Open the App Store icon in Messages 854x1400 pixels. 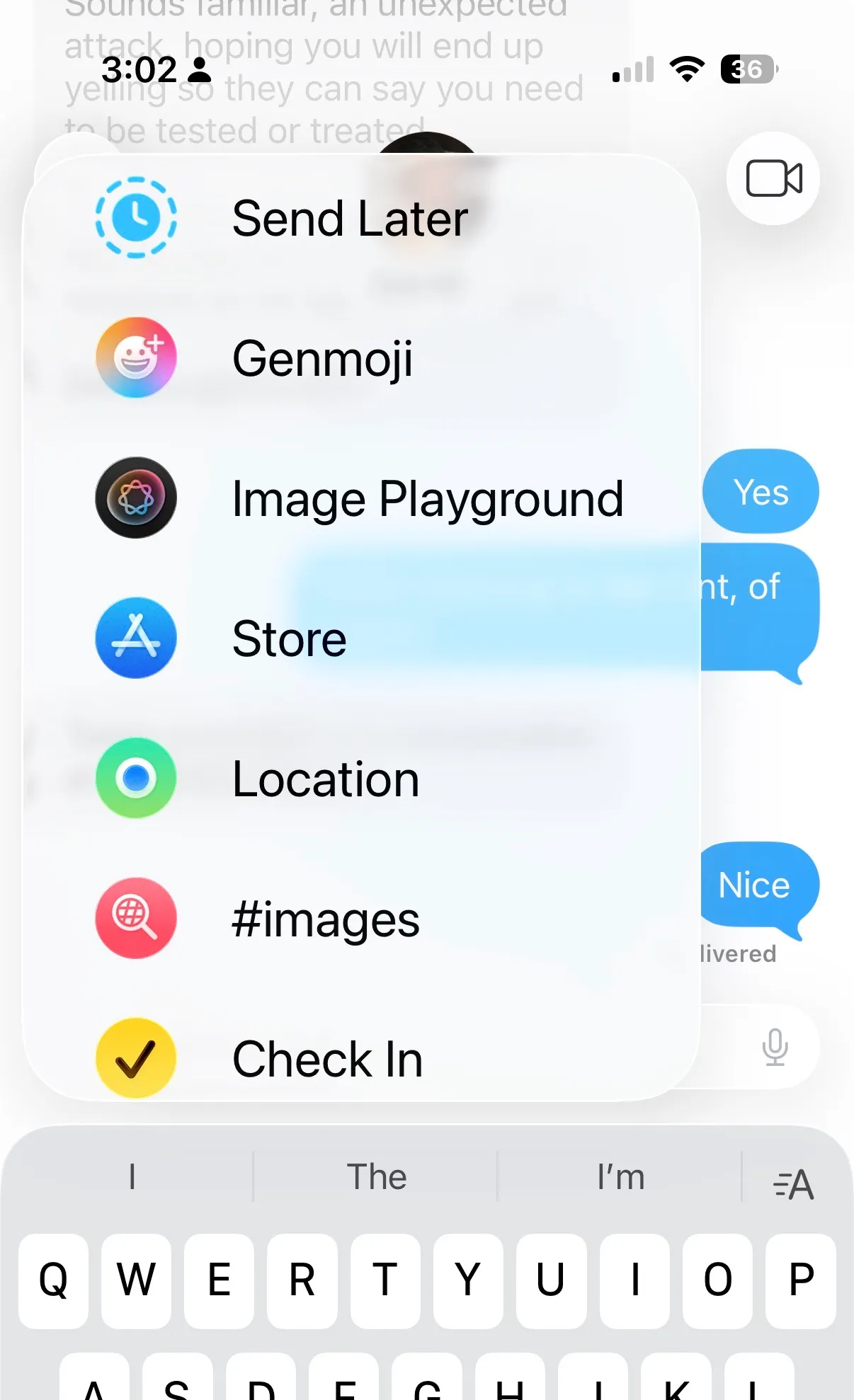135,638
